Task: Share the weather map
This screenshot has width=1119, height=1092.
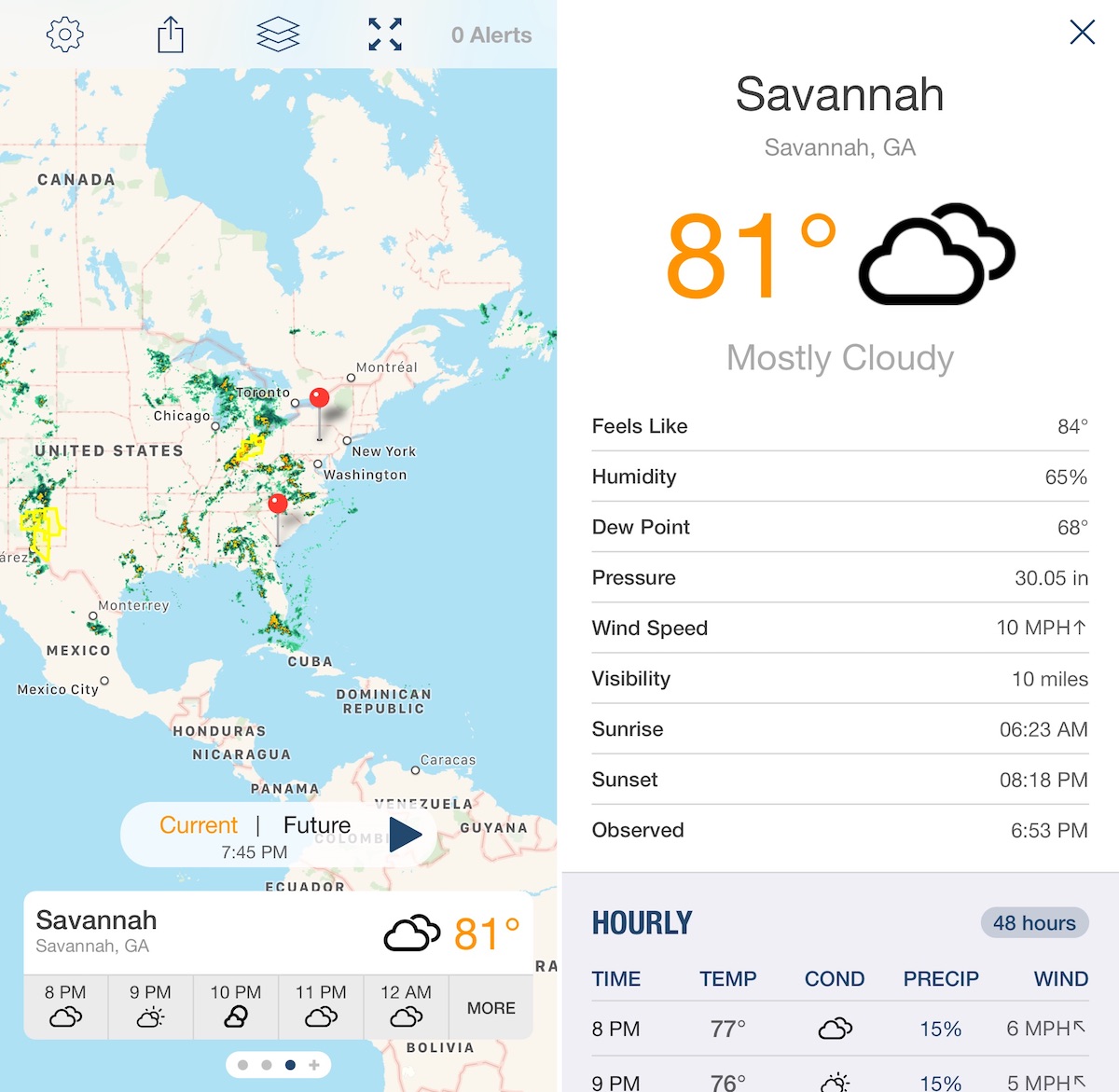Action: 171,35
